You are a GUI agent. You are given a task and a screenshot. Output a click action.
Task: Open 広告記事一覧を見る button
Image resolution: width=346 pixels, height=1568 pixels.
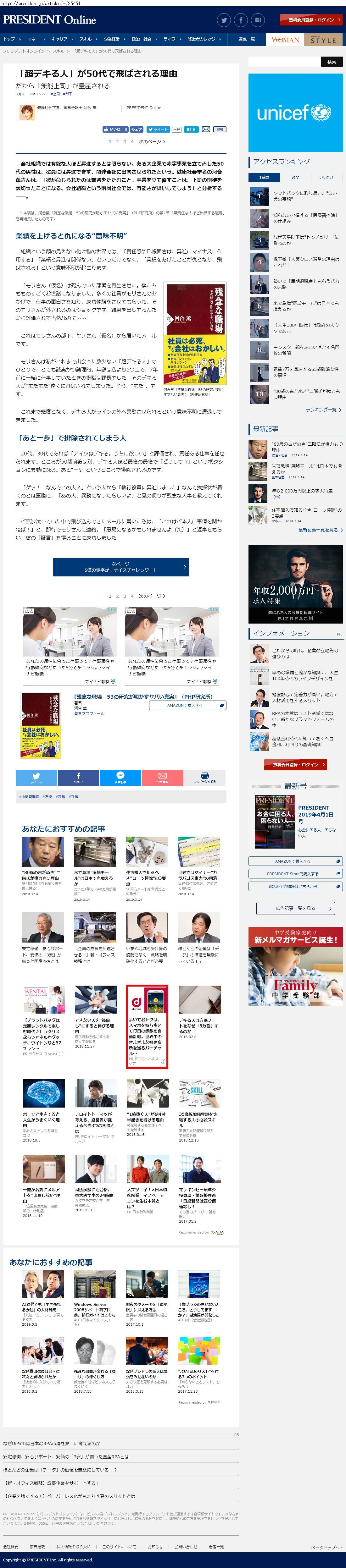[x=295, y=908]
